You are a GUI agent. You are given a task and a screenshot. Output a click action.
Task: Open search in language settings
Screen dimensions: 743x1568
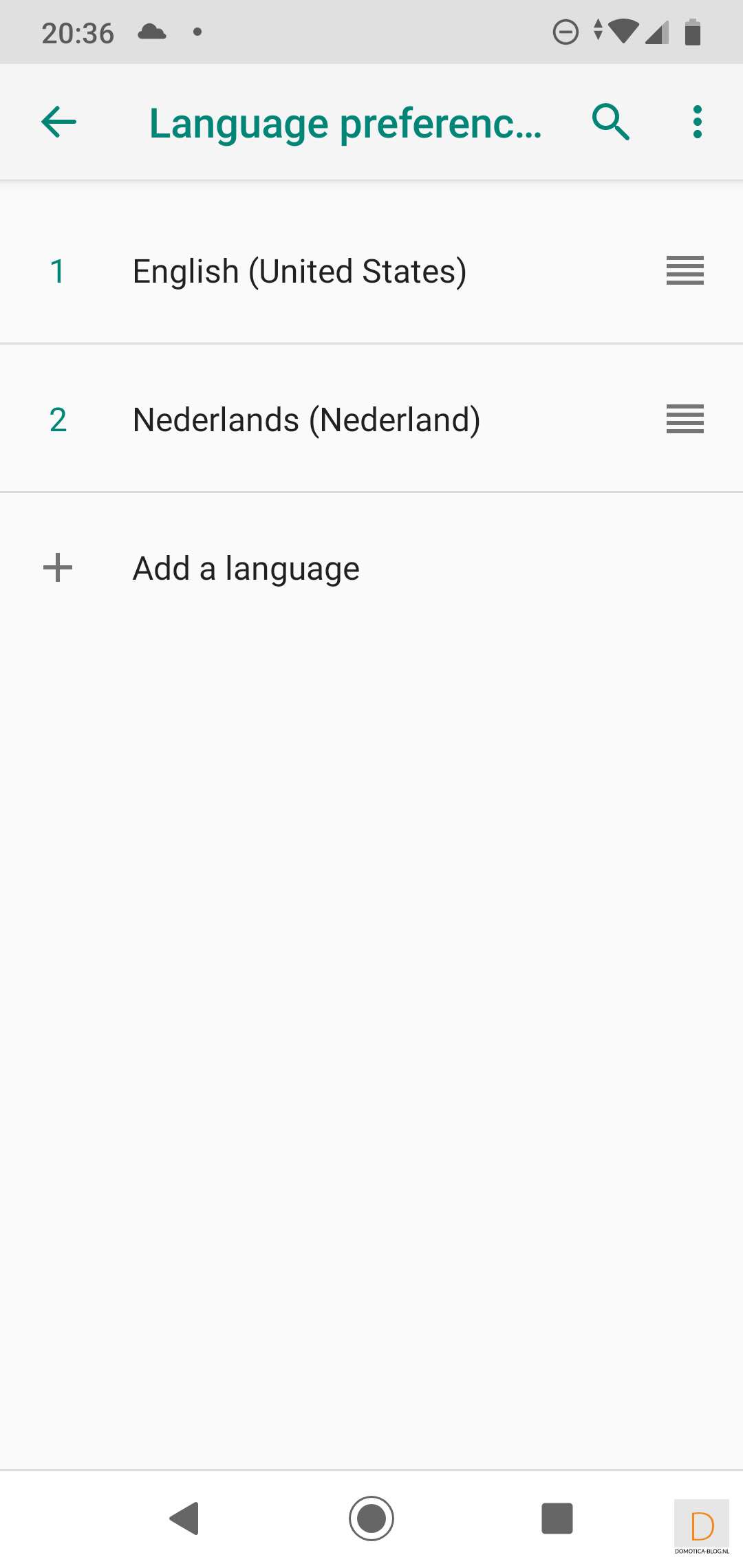pos(611,122)
